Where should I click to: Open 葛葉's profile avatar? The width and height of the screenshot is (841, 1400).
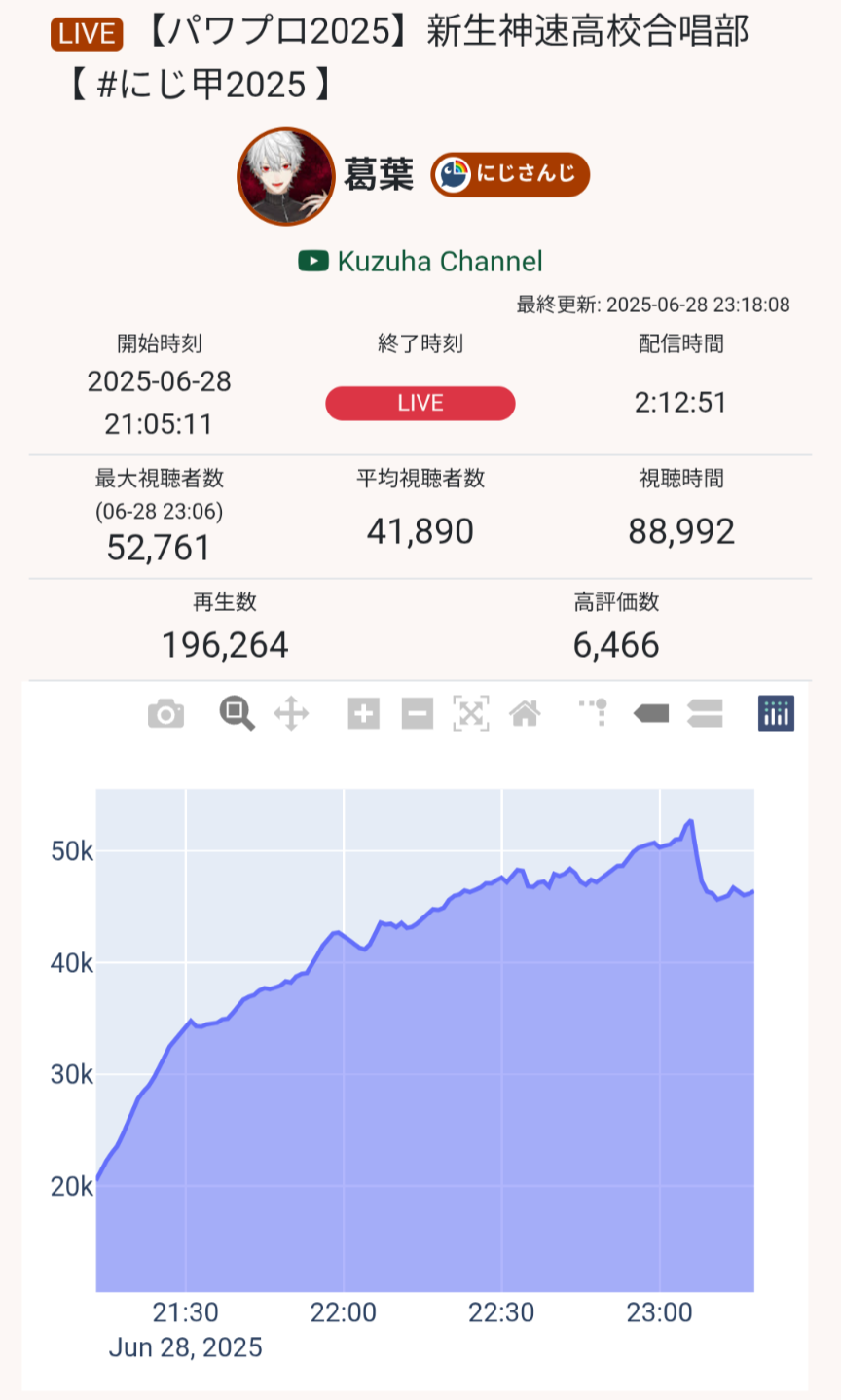[286, 176]
